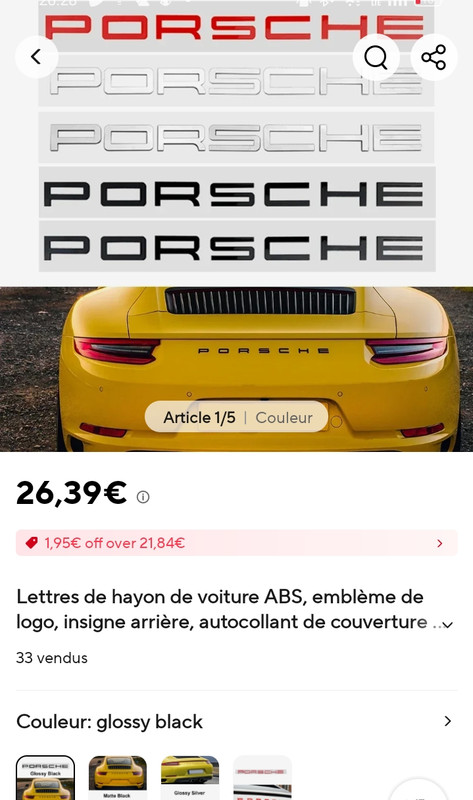Select the red lettering color thumbnail

(x=262, y=778)
